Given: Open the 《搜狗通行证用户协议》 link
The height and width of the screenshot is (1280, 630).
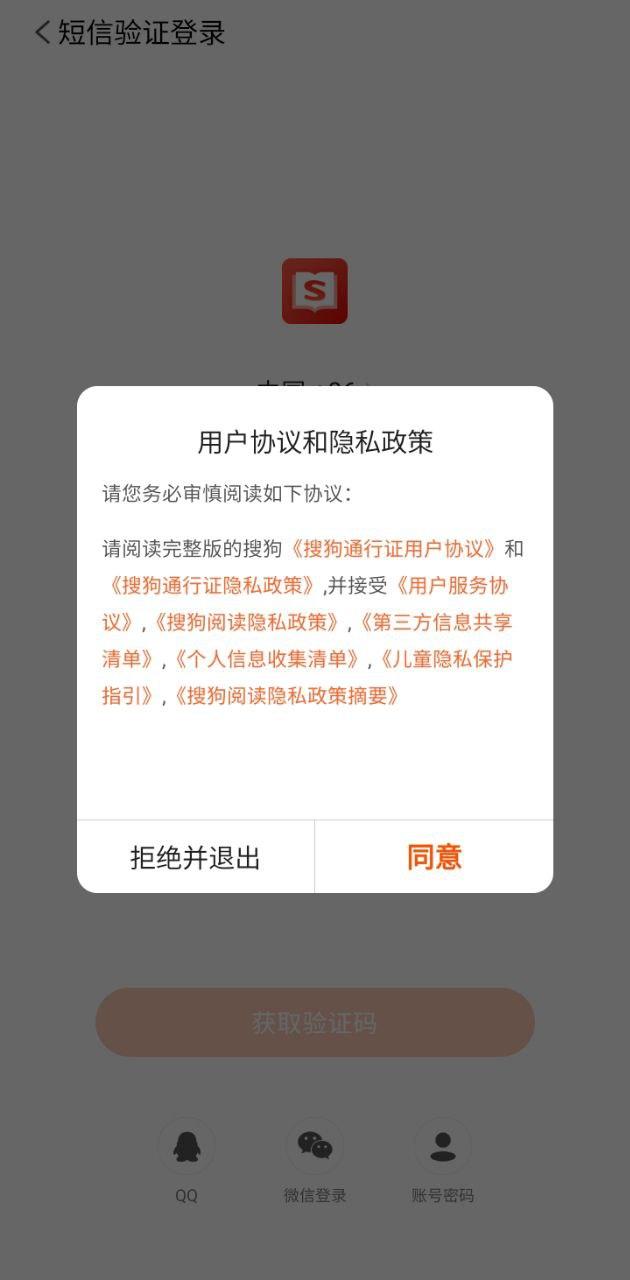Looking at the screenshot, I should point(393,549).
